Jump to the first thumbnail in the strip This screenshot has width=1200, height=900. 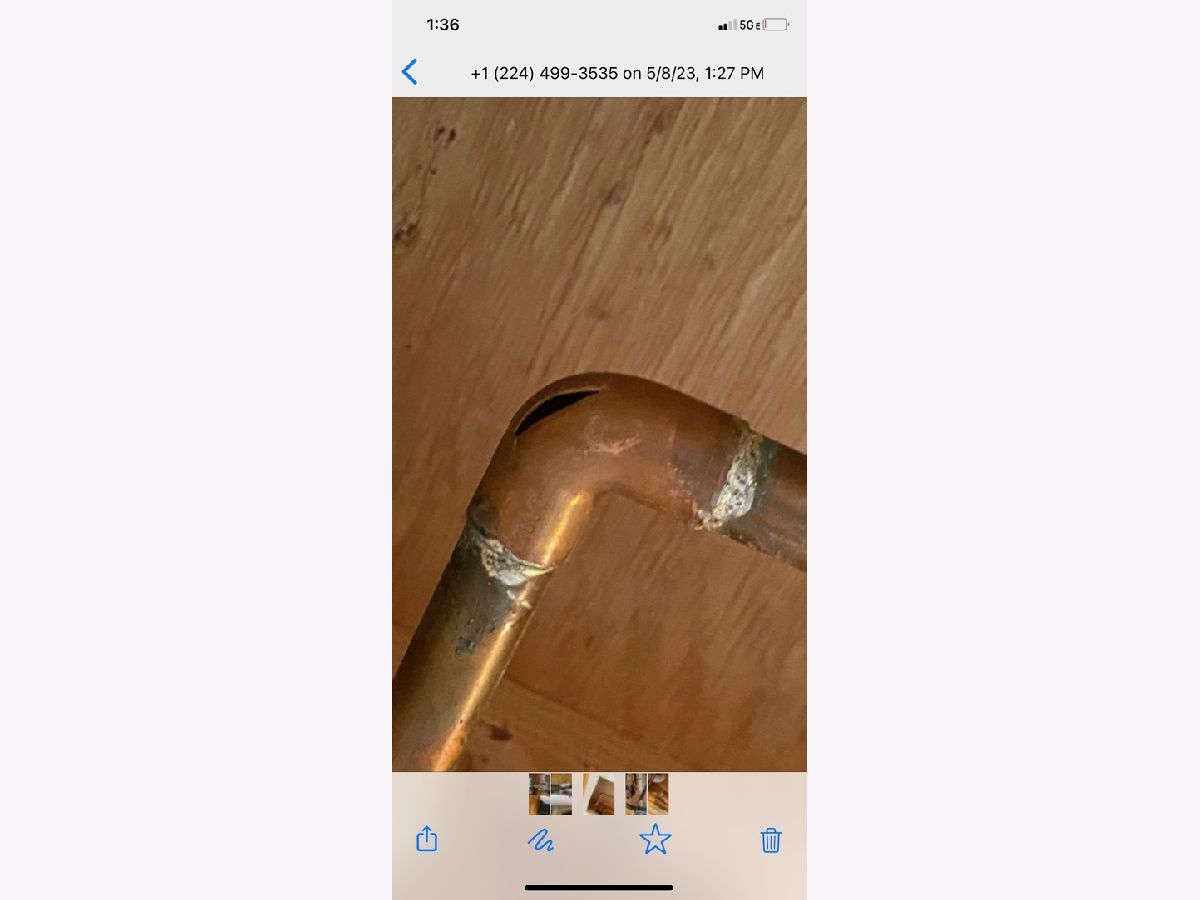pos(539,794)
